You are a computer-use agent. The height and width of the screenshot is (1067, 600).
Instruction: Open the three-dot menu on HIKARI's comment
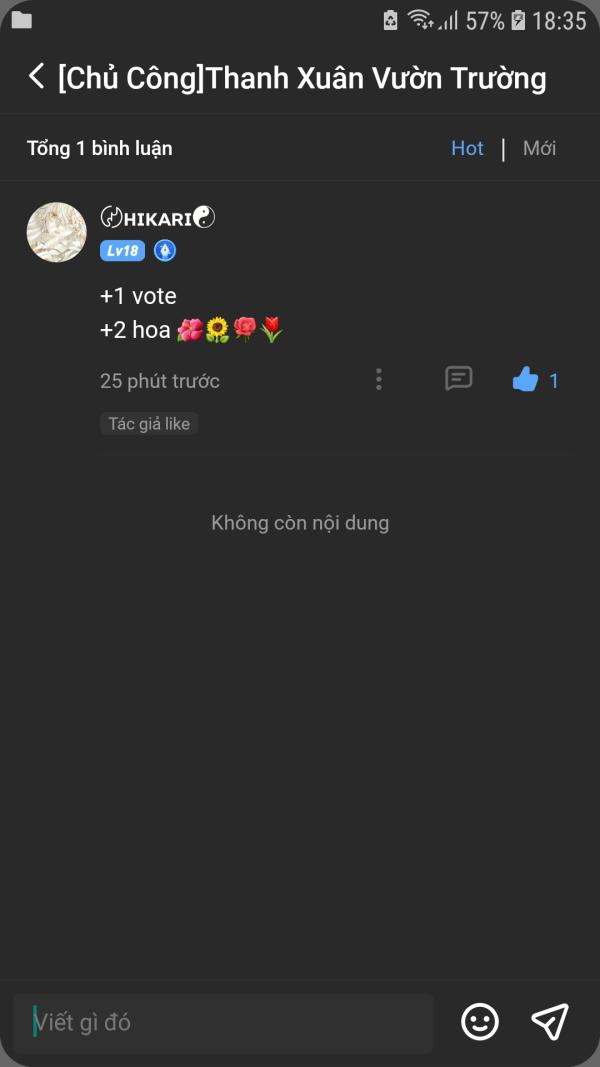[378, 379]
